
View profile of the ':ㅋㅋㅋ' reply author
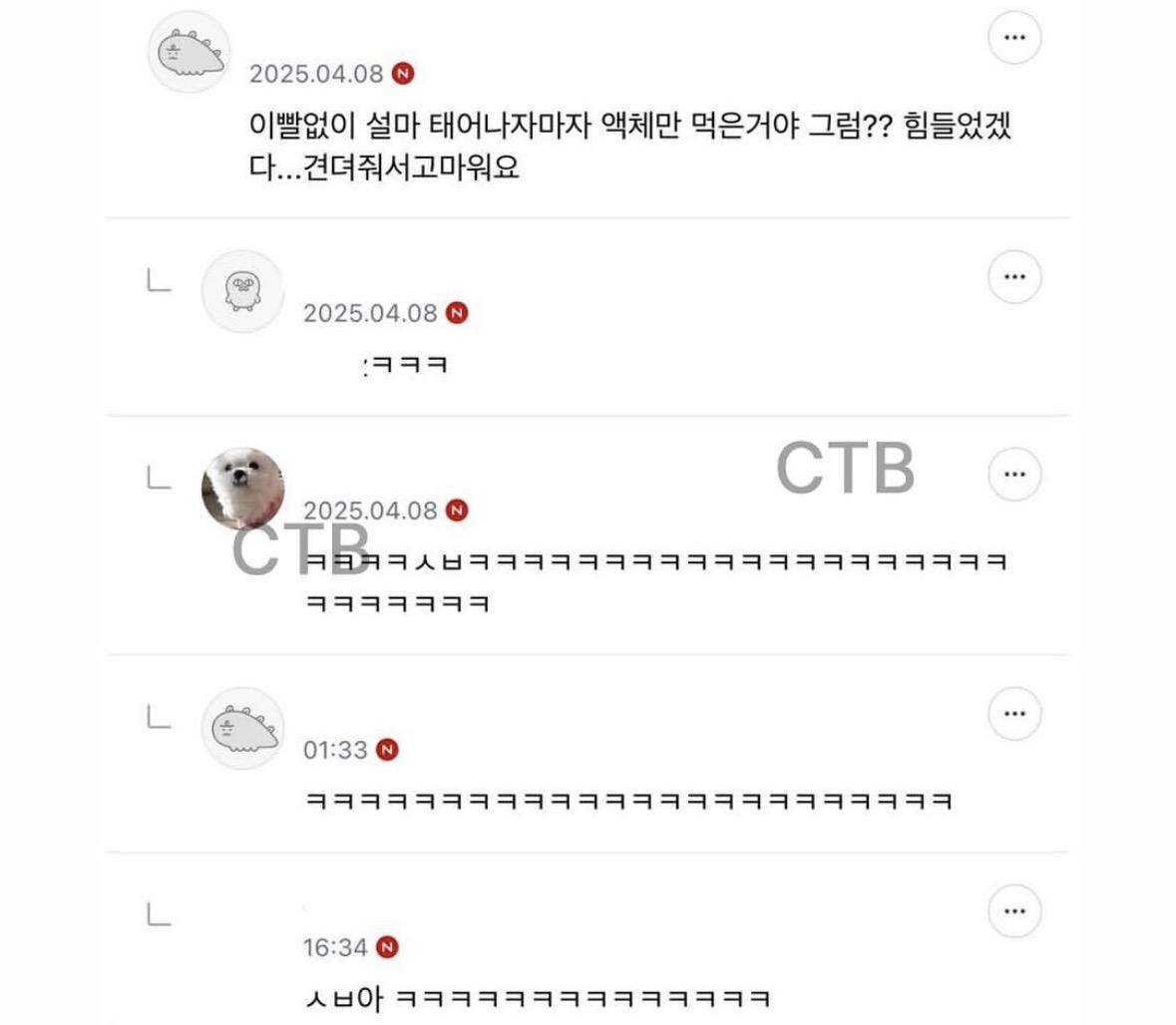(x=242, y=291)
